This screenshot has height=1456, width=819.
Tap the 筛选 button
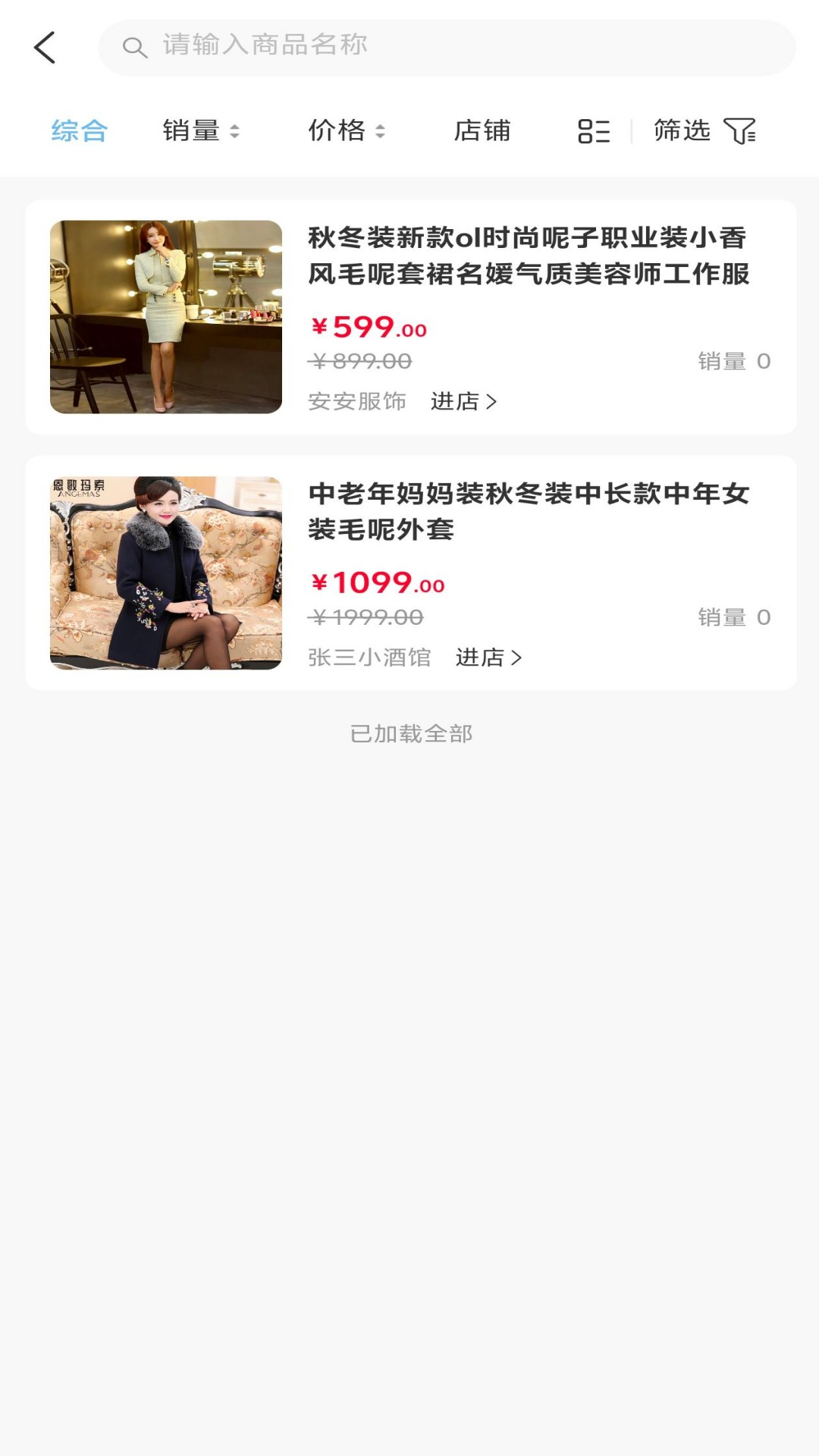681,131
